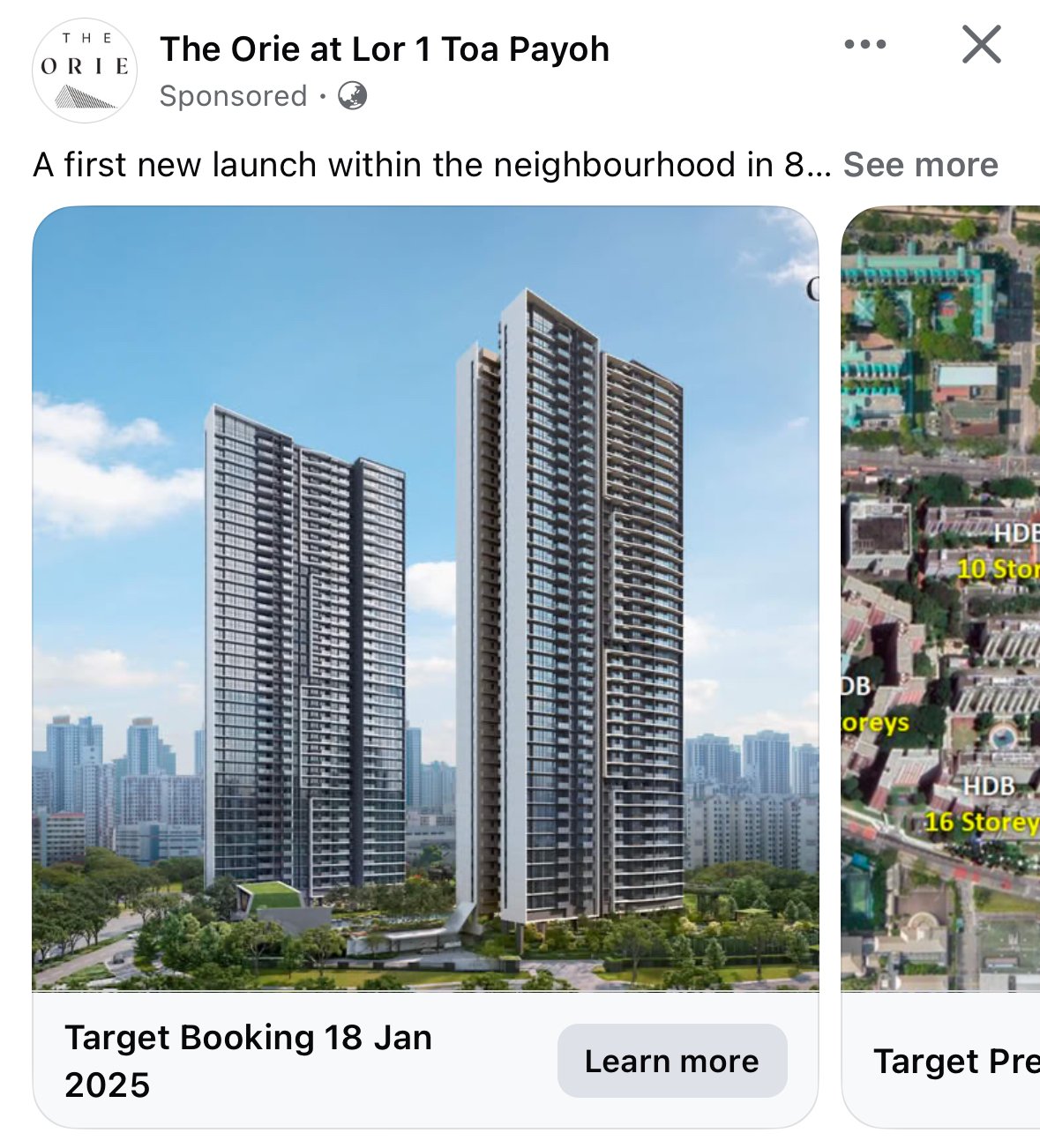Open the three-dot ad options menu

point(864,44)
